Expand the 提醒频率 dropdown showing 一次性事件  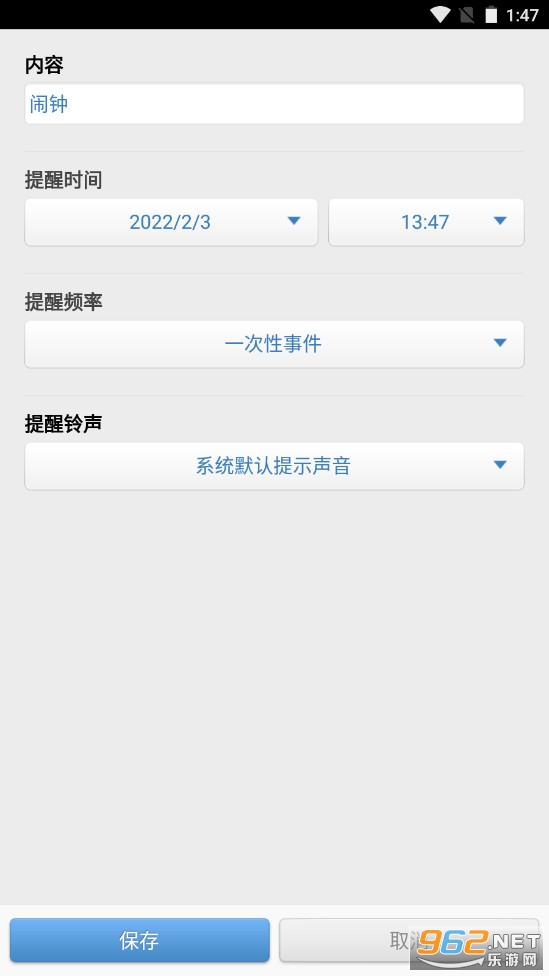(x=274, y=344)
